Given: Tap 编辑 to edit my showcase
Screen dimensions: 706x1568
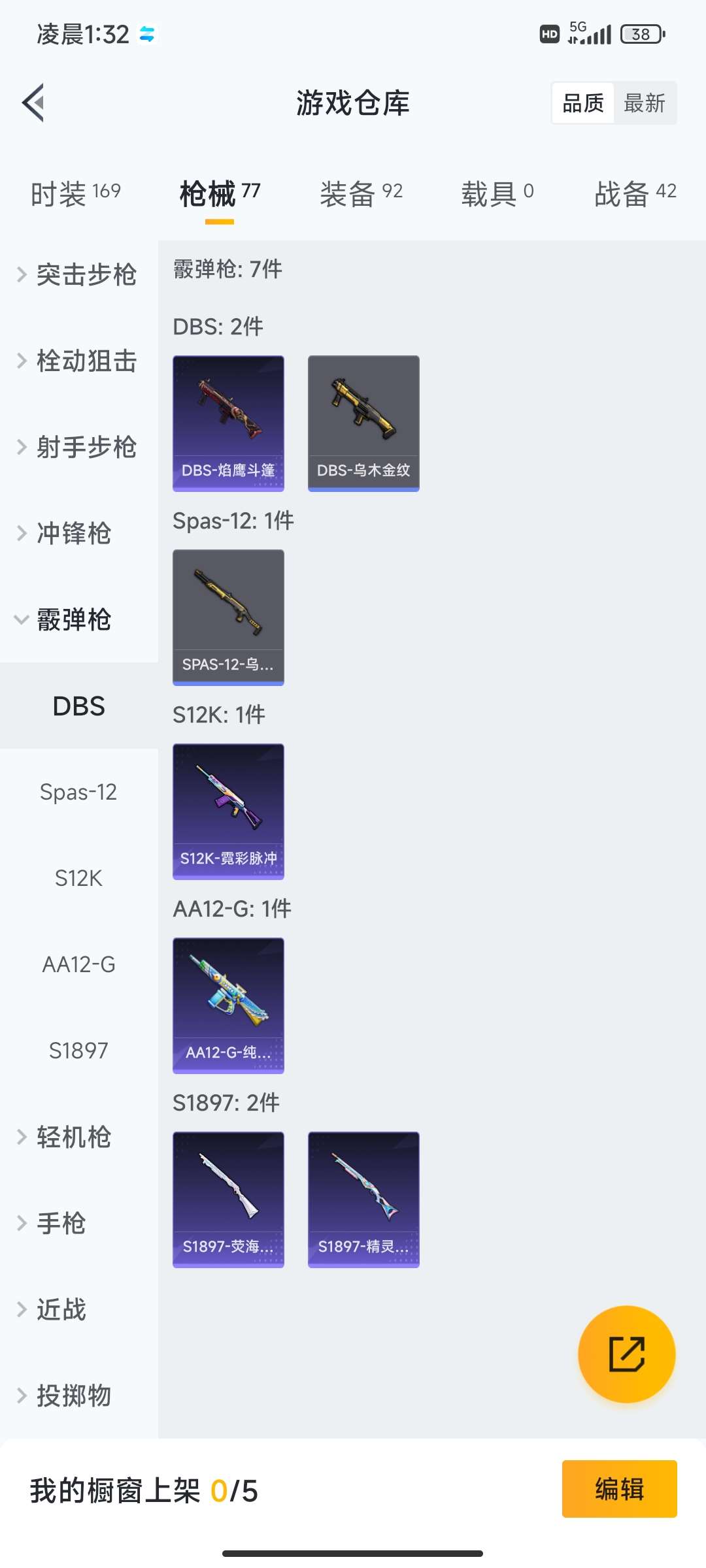Looking at the screenshot, I should pyautogui.click(x=619, y=1489).
